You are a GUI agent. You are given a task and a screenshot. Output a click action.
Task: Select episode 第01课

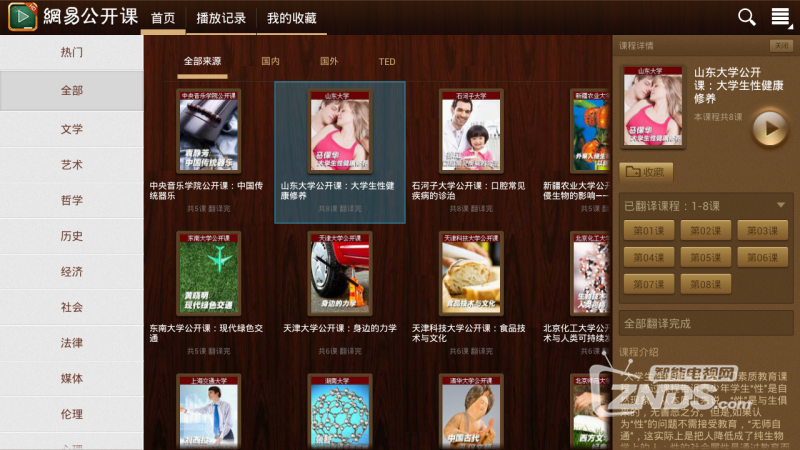(648, 230)
